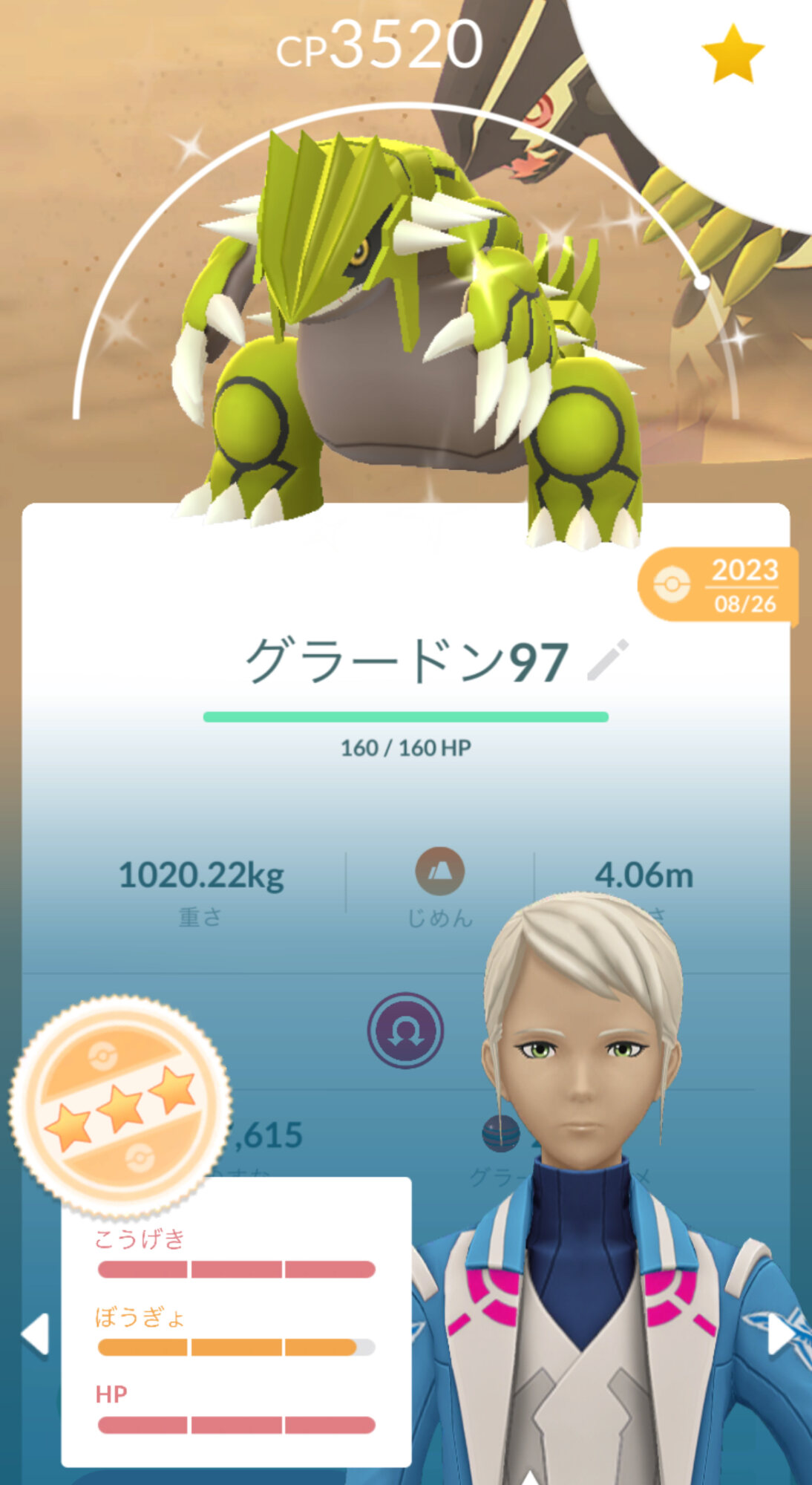Edit the nickname グラードン97 with the pencil
Image resolution: width=812 pixels, height=1485 pixels.
coord(608,659)
